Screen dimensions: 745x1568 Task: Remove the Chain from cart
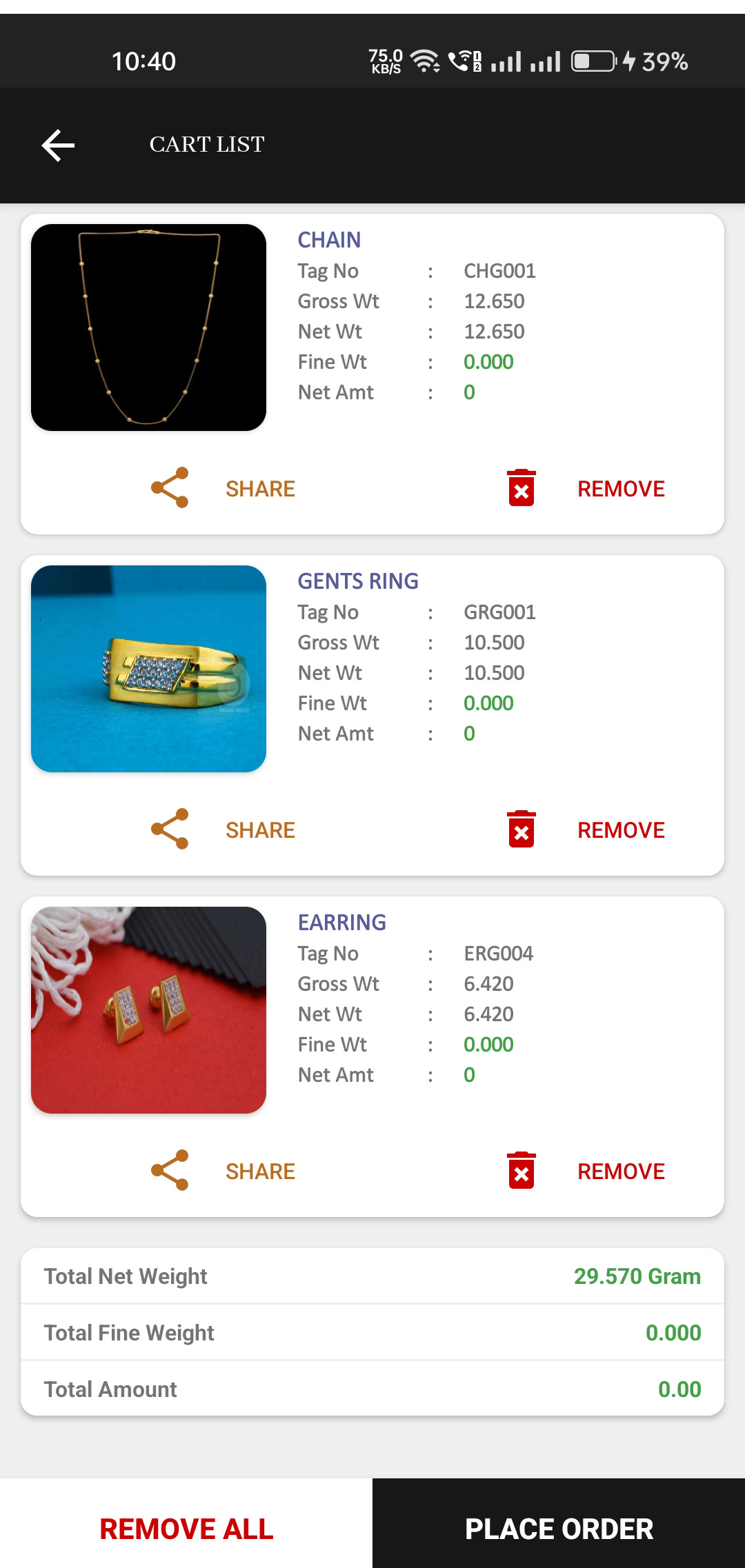pos(587,488)
